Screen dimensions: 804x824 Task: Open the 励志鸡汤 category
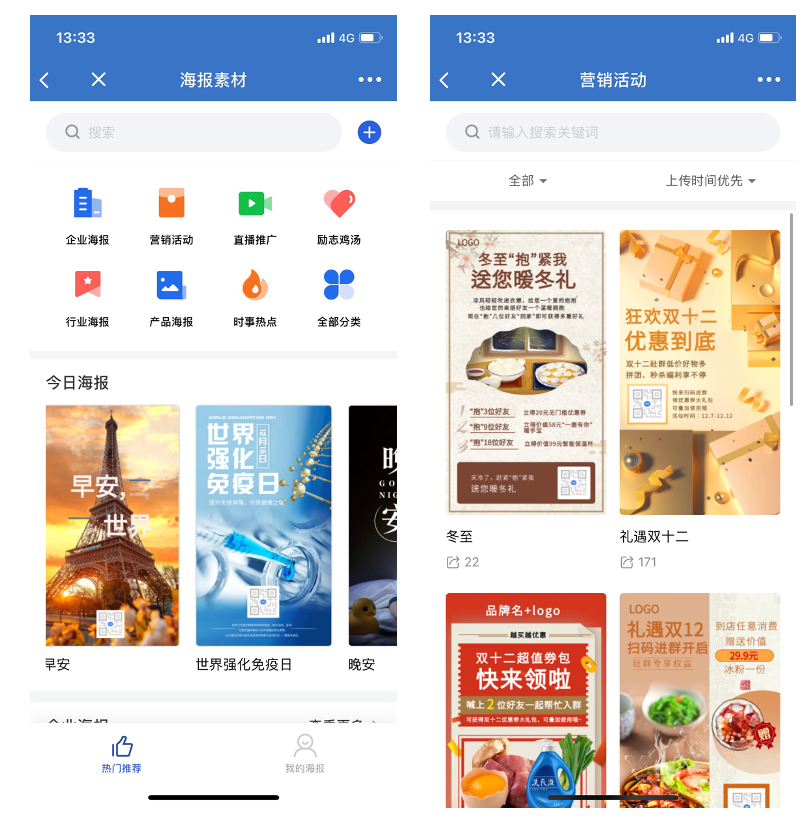(x=339, y=215)
